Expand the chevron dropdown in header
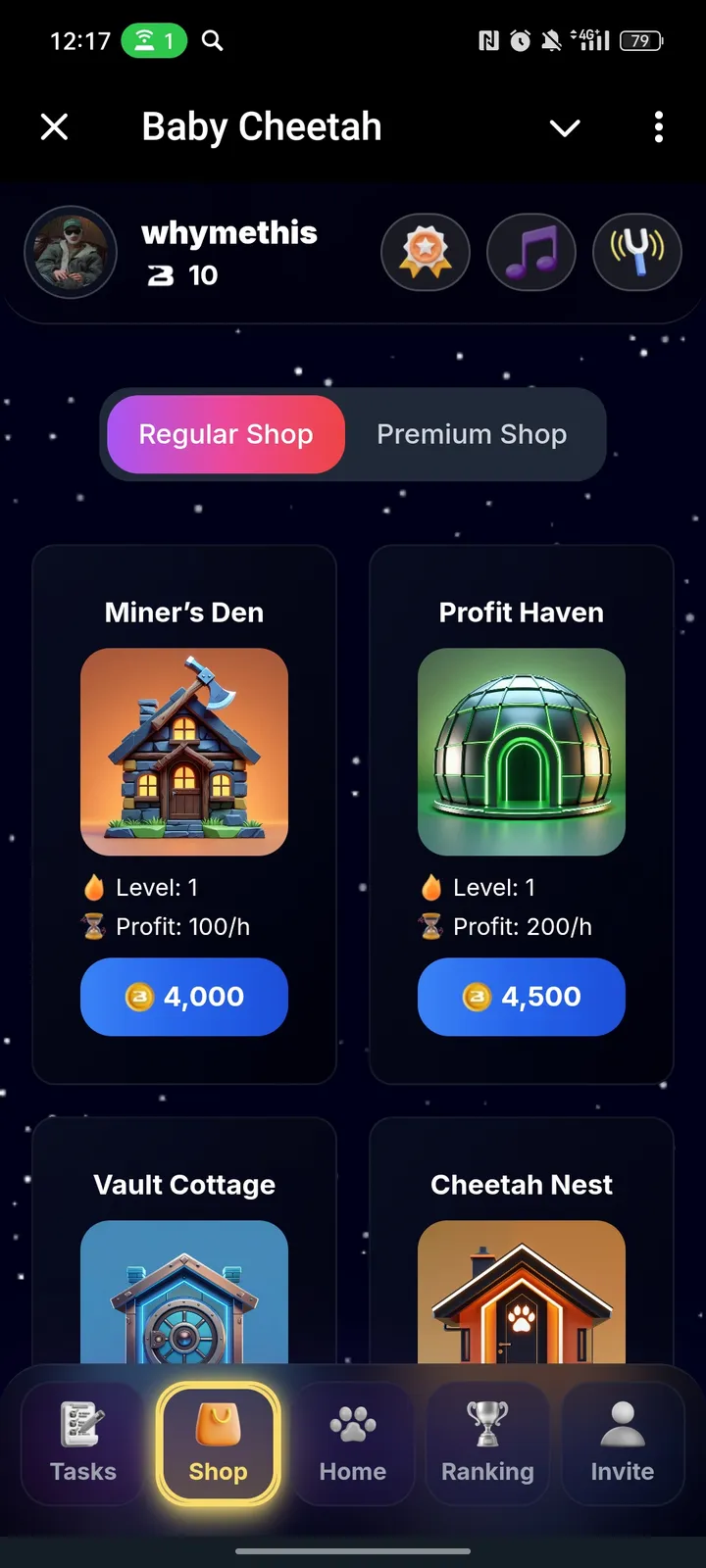Image resolution: width=706 pixels, height=1568 pixels. click(x=565, y=127)
